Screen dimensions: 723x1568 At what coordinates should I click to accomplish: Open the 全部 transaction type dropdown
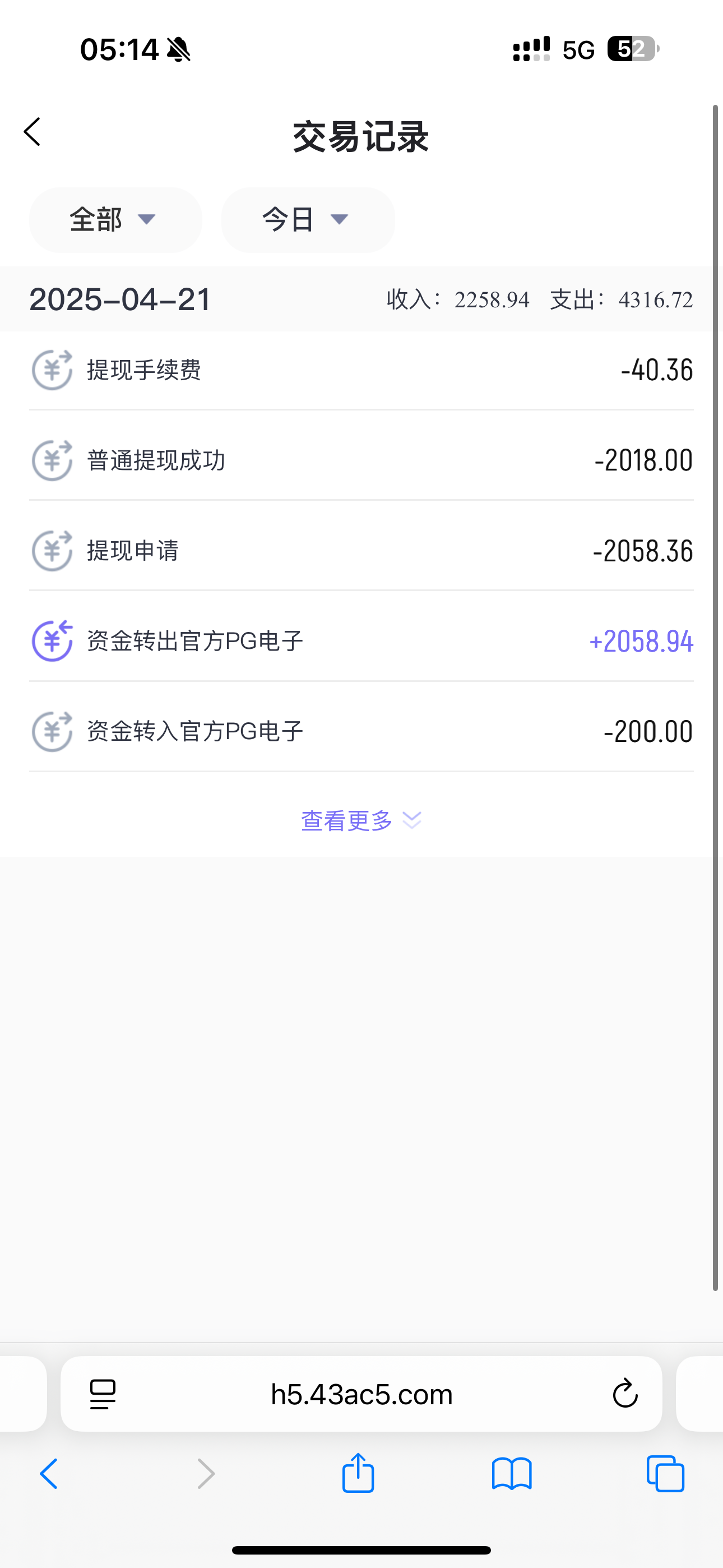click(115, 220)
